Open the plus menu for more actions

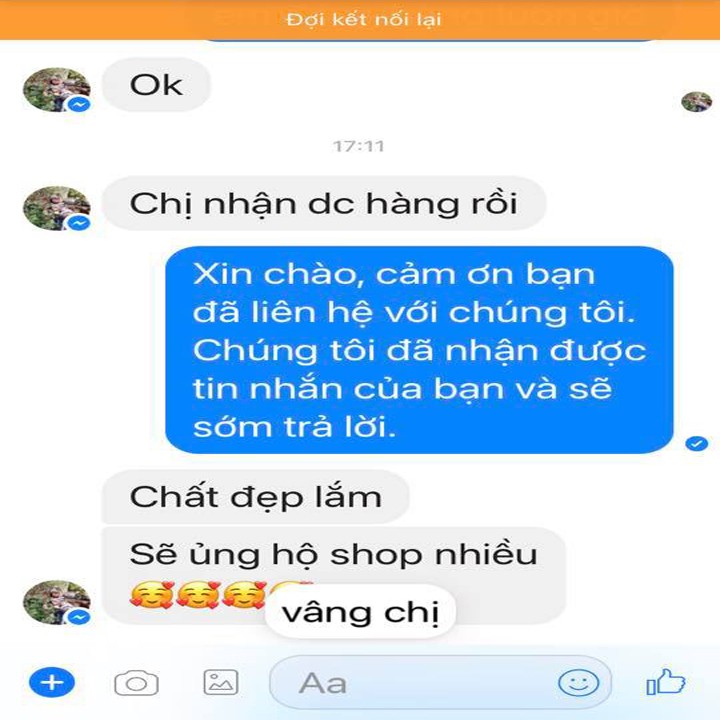52,682
